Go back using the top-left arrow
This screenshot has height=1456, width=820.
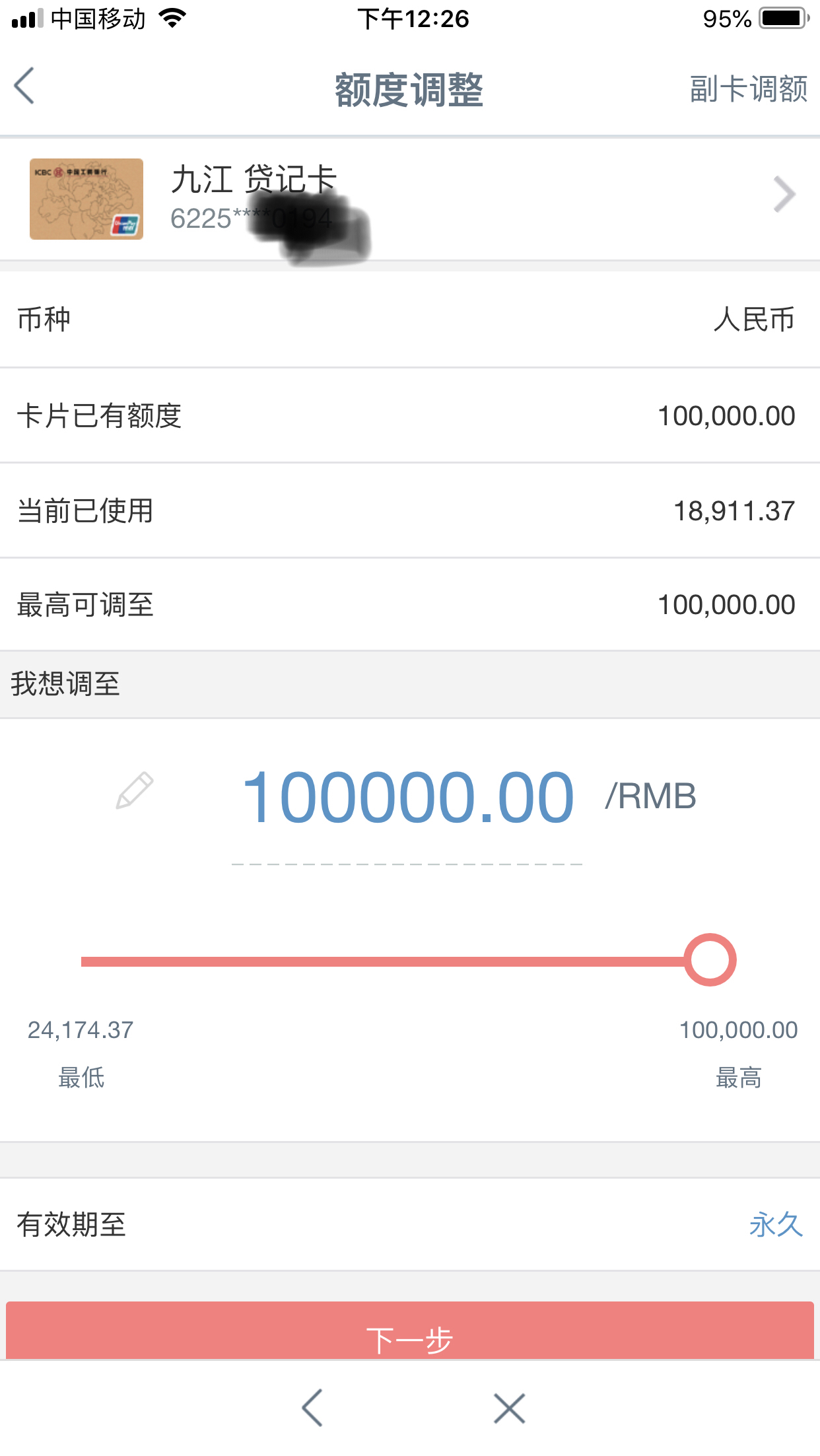25,87
